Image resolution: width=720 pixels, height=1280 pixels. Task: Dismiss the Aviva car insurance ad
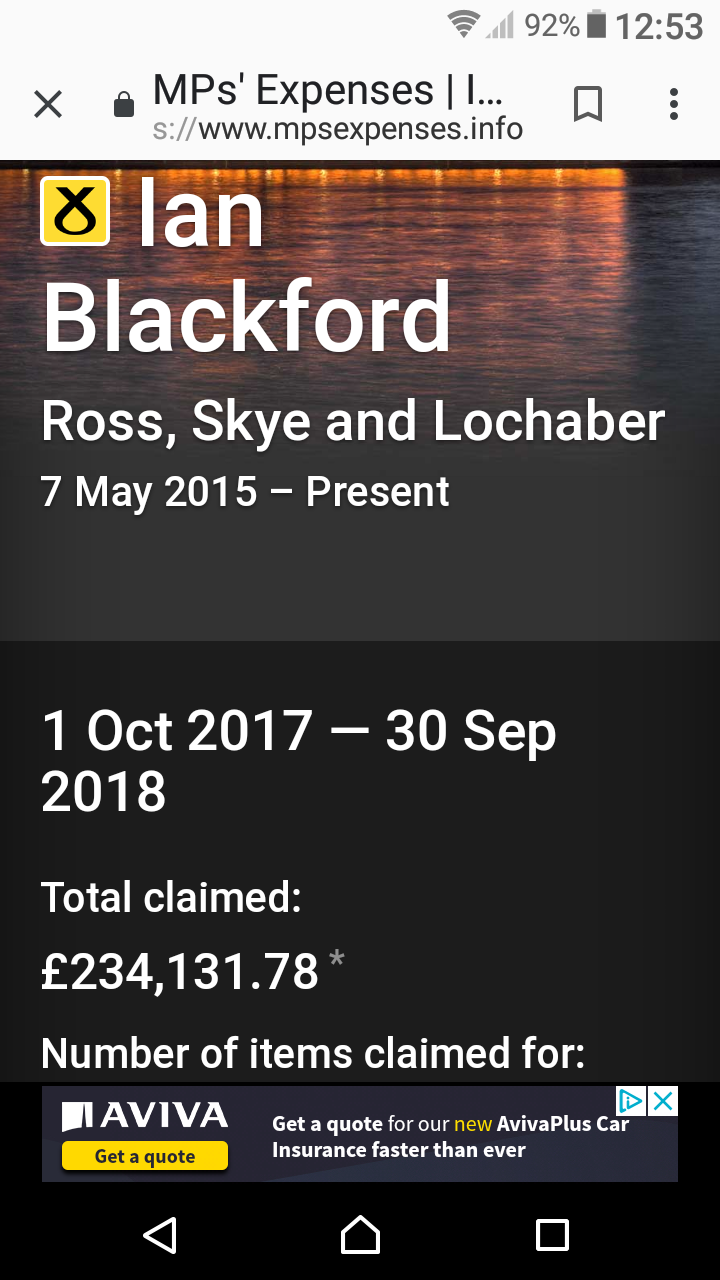click(x=663, y=1102)
